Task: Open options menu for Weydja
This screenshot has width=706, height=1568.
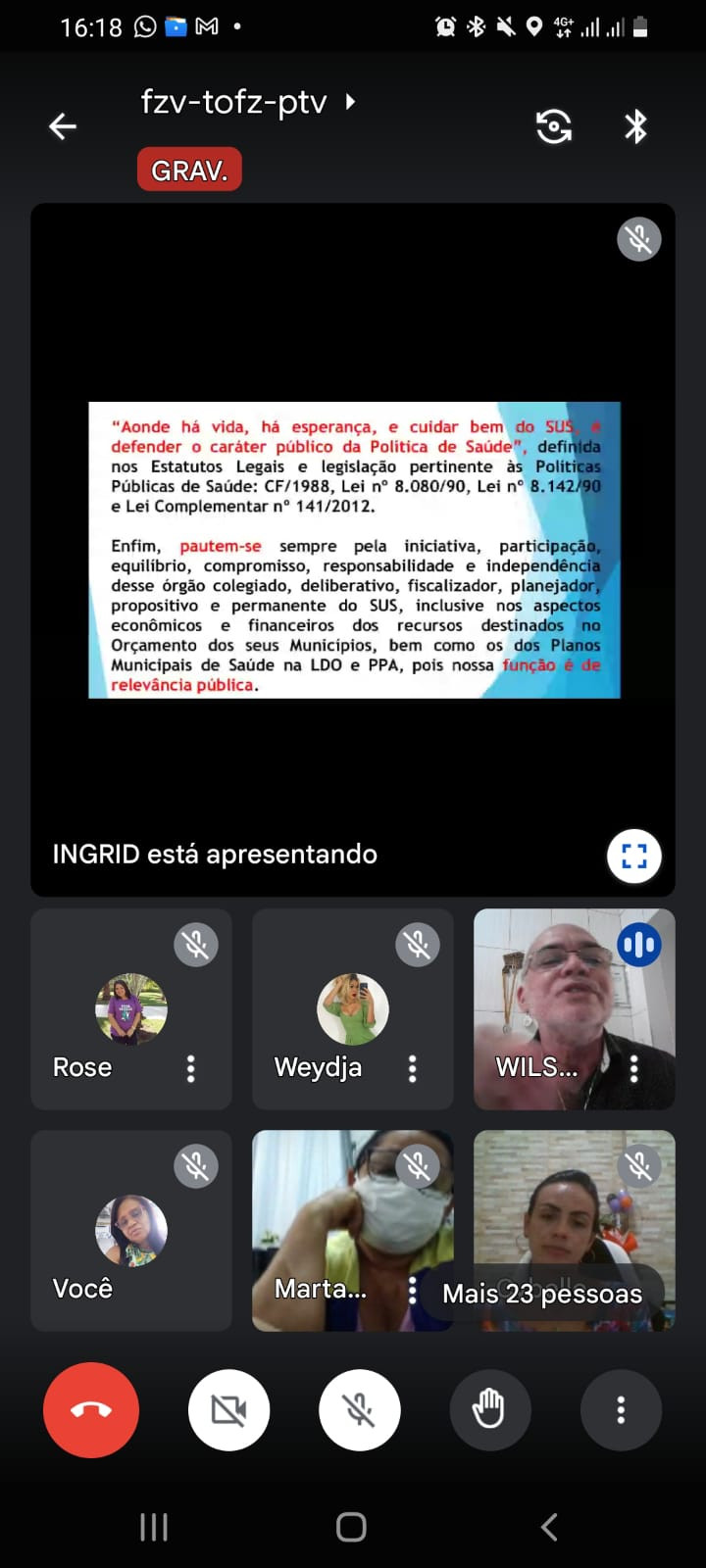Action: [413, 1068]
